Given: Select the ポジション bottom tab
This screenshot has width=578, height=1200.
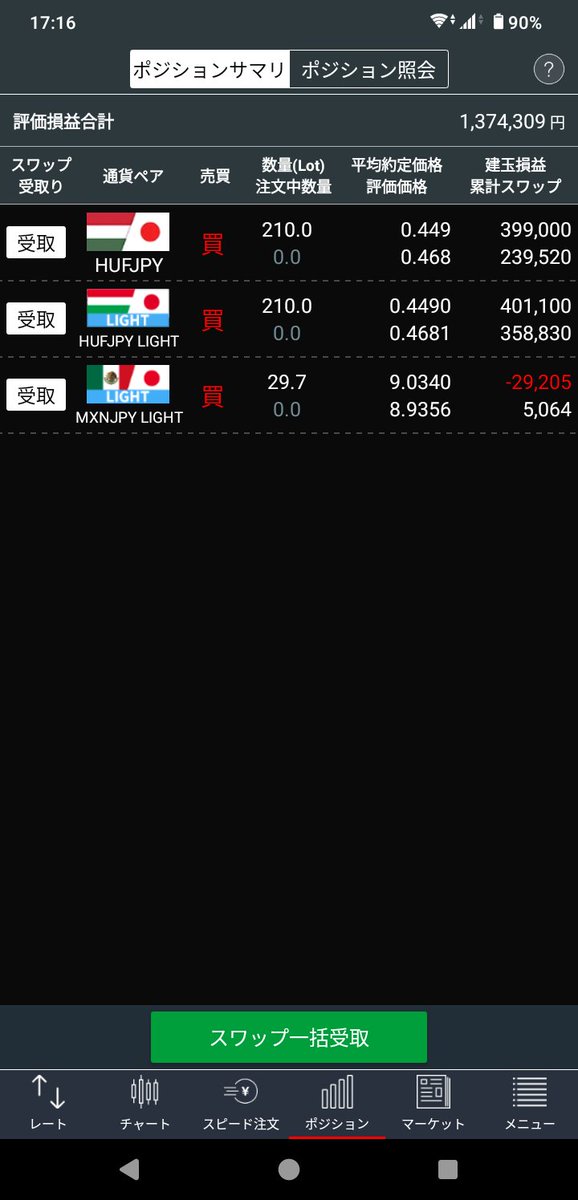Looking at the screenshot, I should 337,1103.
